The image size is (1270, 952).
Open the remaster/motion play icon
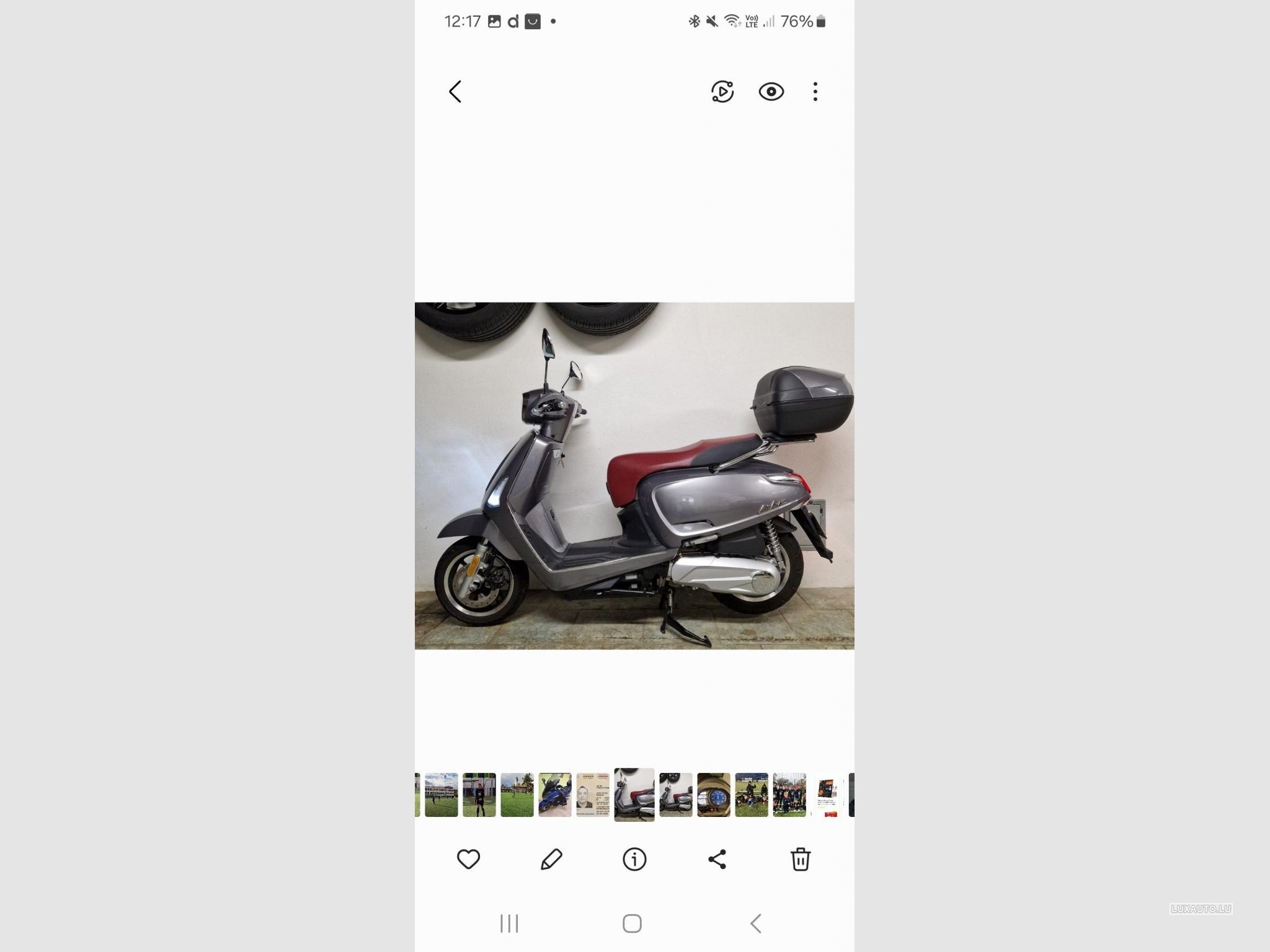[722, 92]
